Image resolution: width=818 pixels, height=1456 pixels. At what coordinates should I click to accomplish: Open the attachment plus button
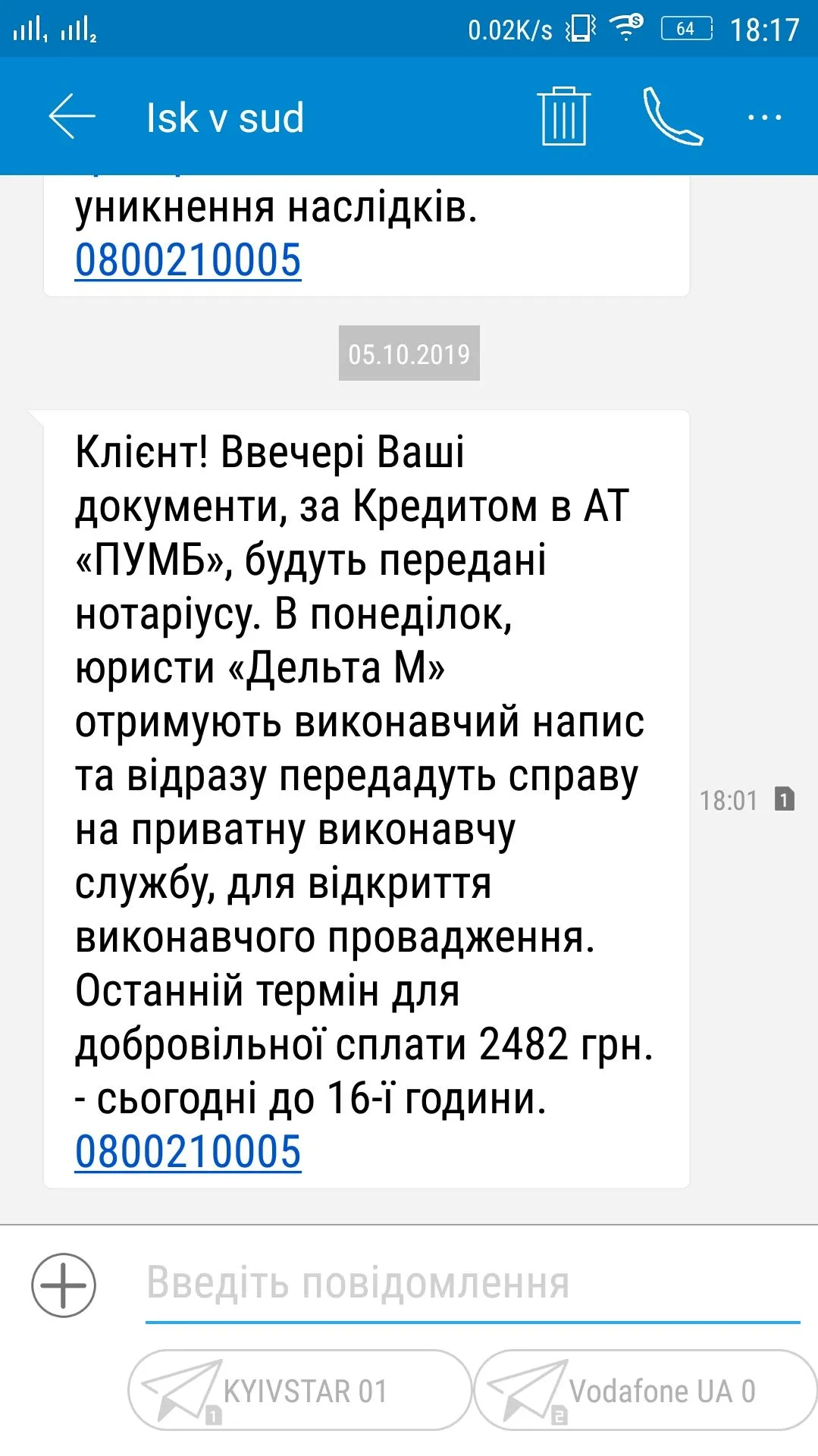(x=64, y=1285)
